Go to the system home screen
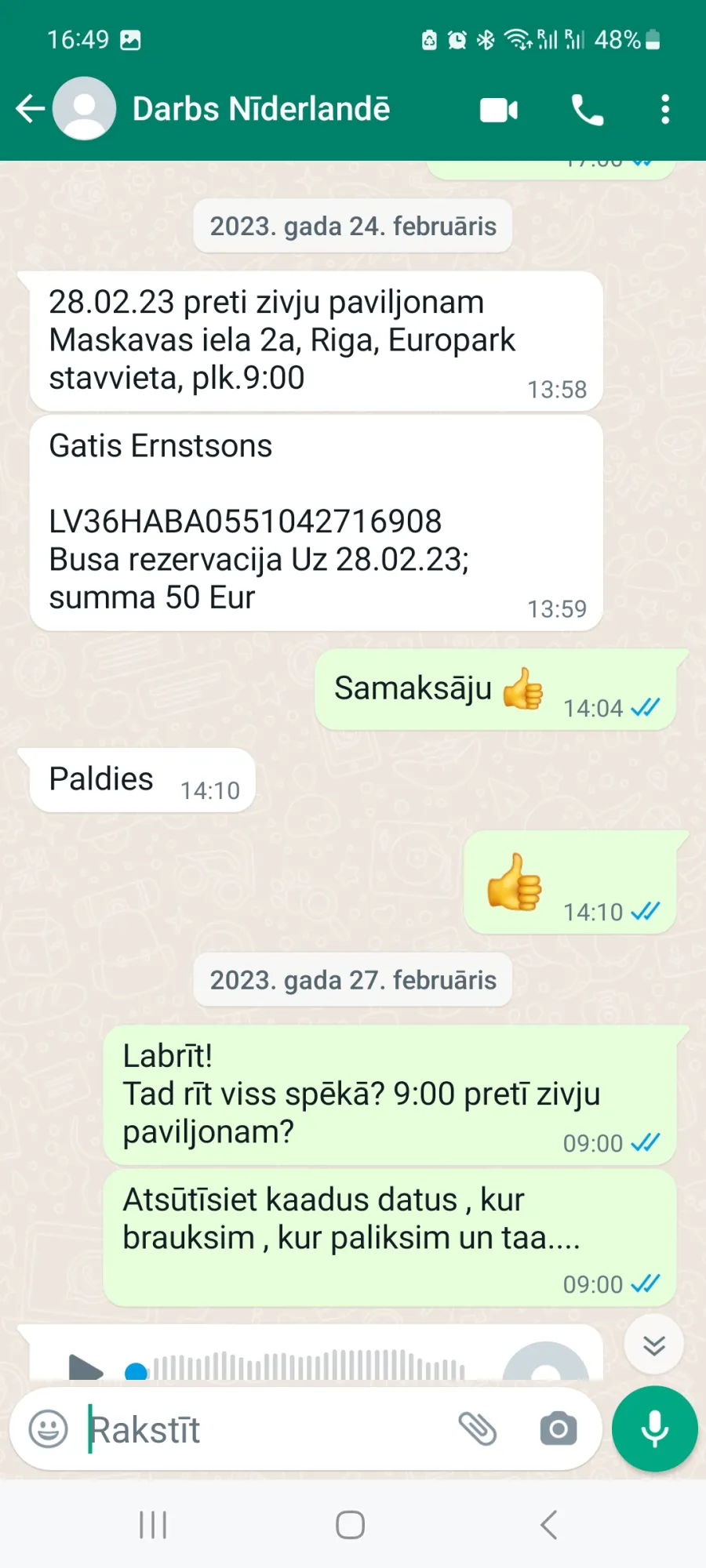Screen dimensions: 706x1568 351,1525
